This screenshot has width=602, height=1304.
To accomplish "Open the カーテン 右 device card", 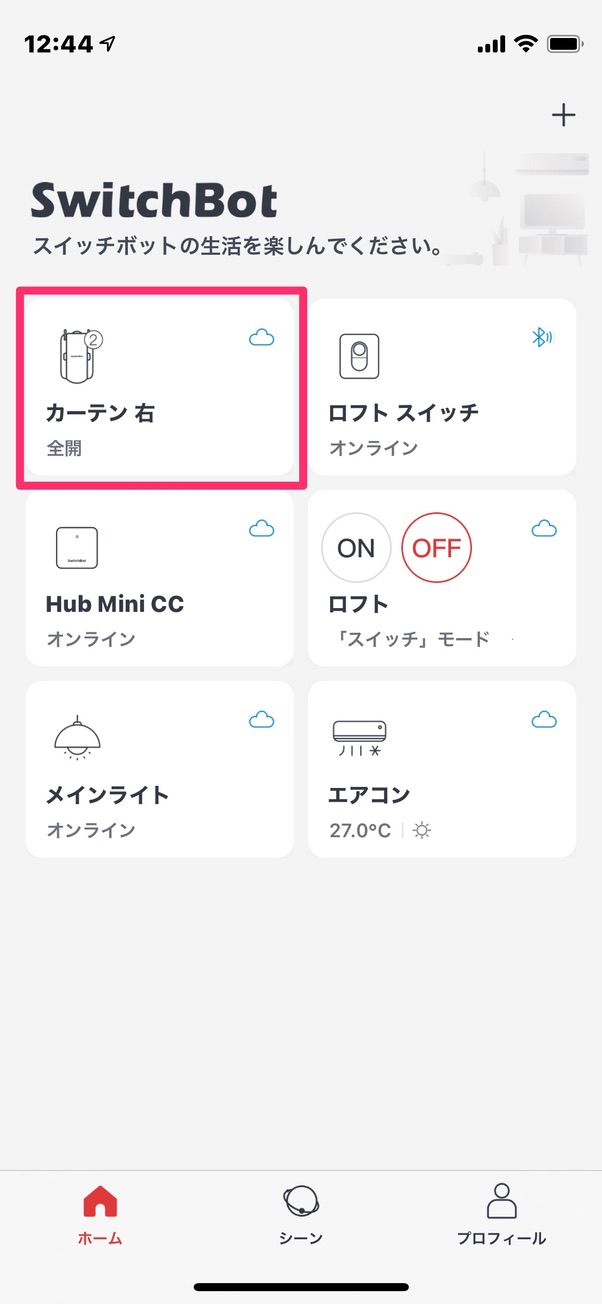I will pos(160,386).
